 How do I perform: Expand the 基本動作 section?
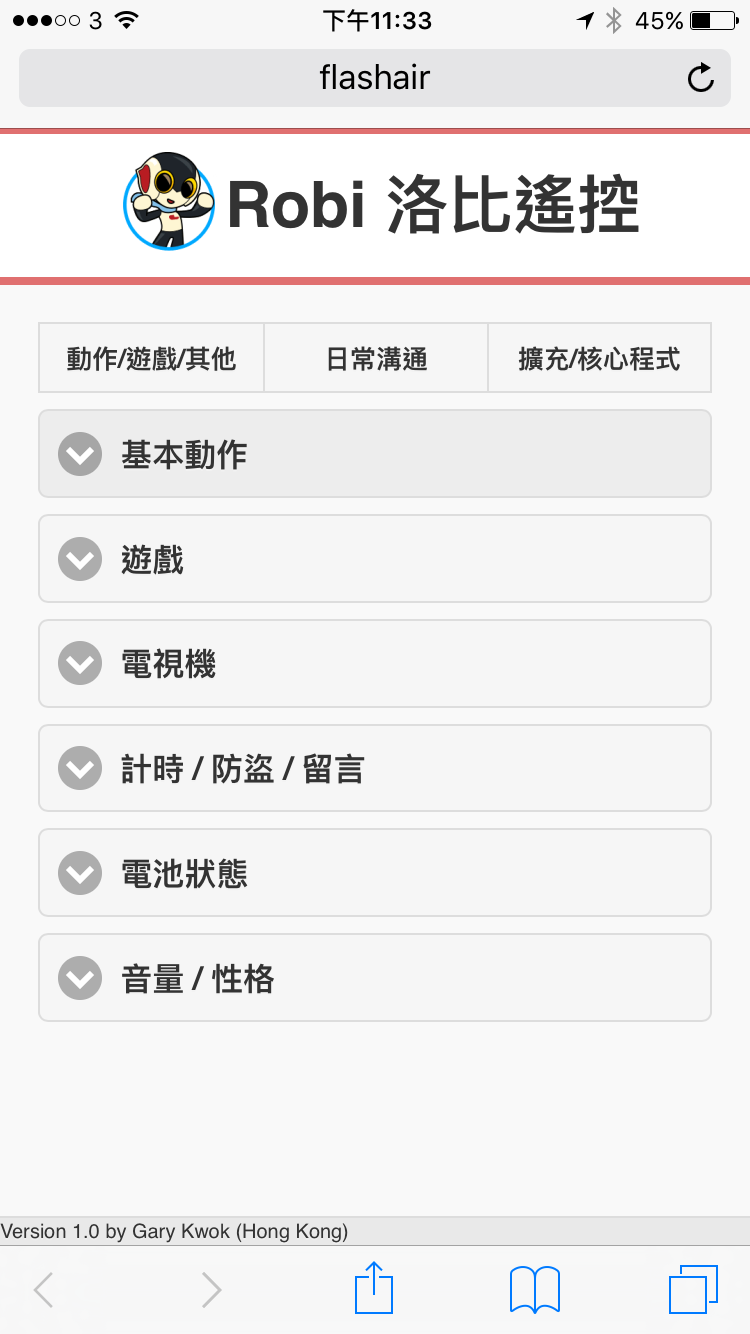pyautogui.click(x=374, y=454)
